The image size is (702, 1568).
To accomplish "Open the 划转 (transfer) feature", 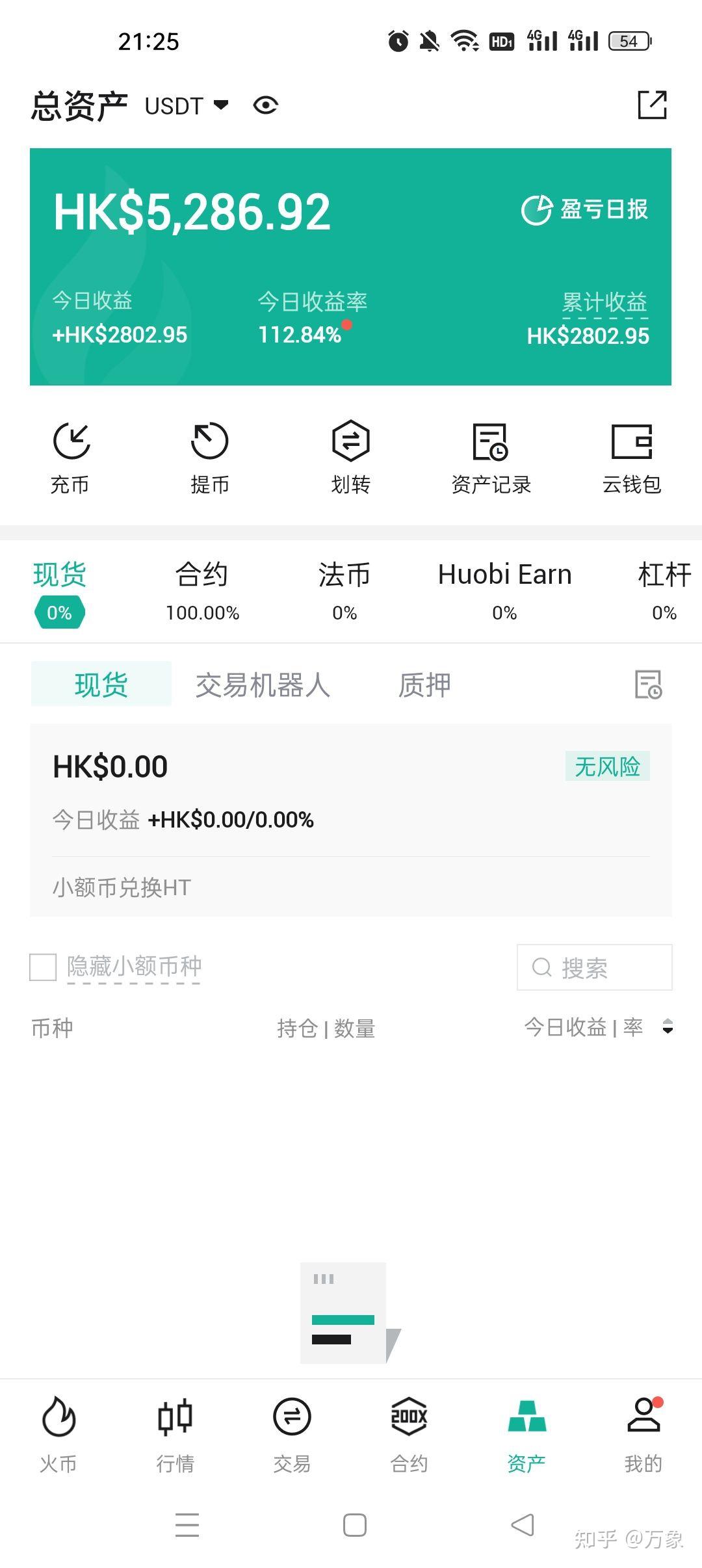I will (350, 455).
